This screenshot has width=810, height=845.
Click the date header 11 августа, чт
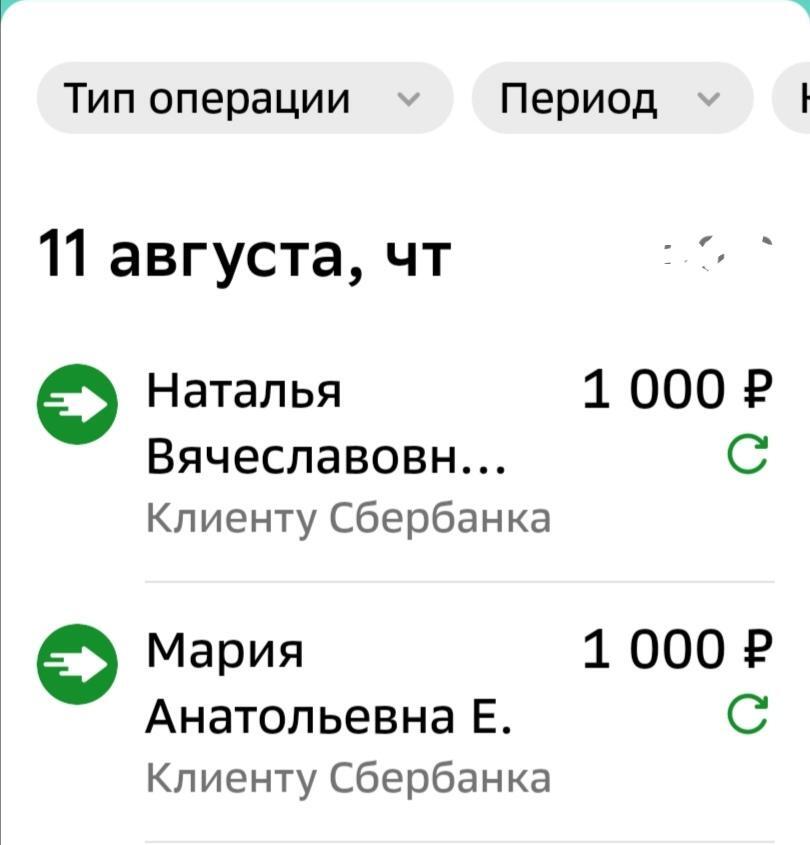click(243, 253)
